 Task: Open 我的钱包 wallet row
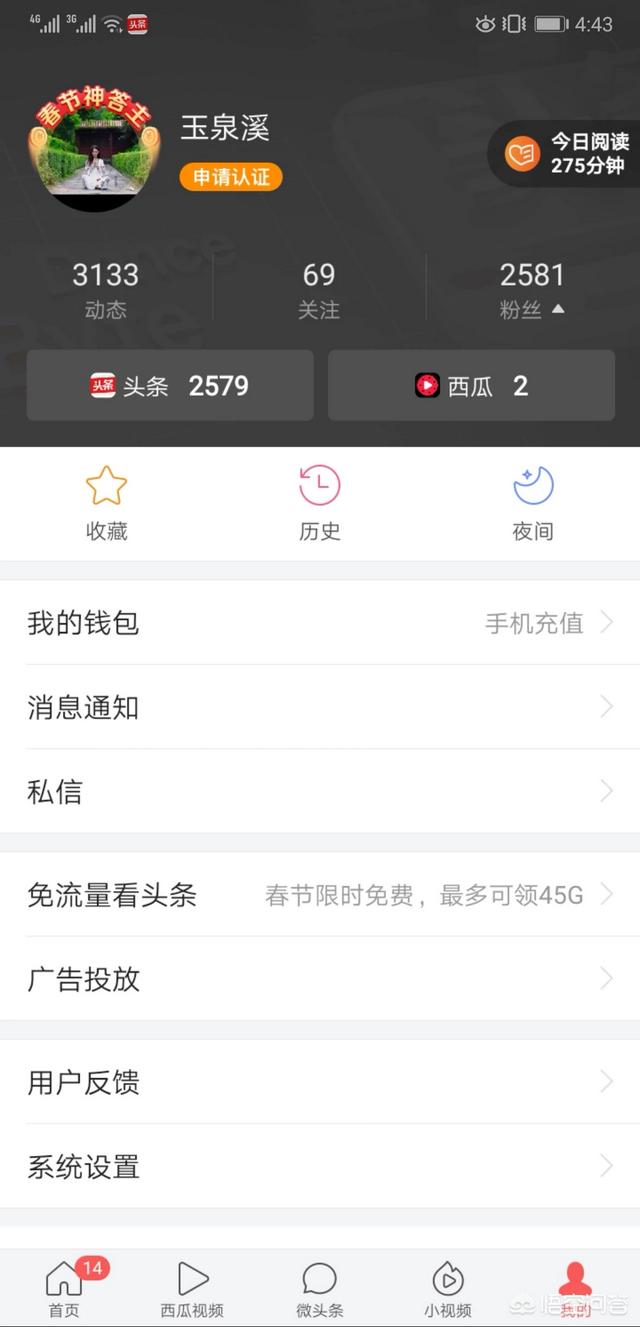pyautogui.click(x=320, y=623)
